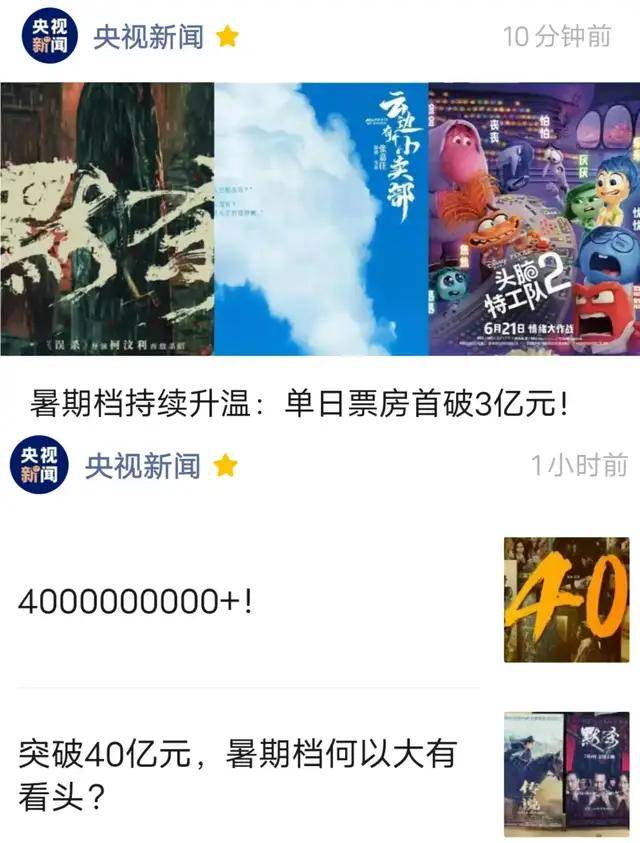640x843 pixels.
Task: Open 央视新闻 profile from 1小时前 post
Action: click(141, 465)
